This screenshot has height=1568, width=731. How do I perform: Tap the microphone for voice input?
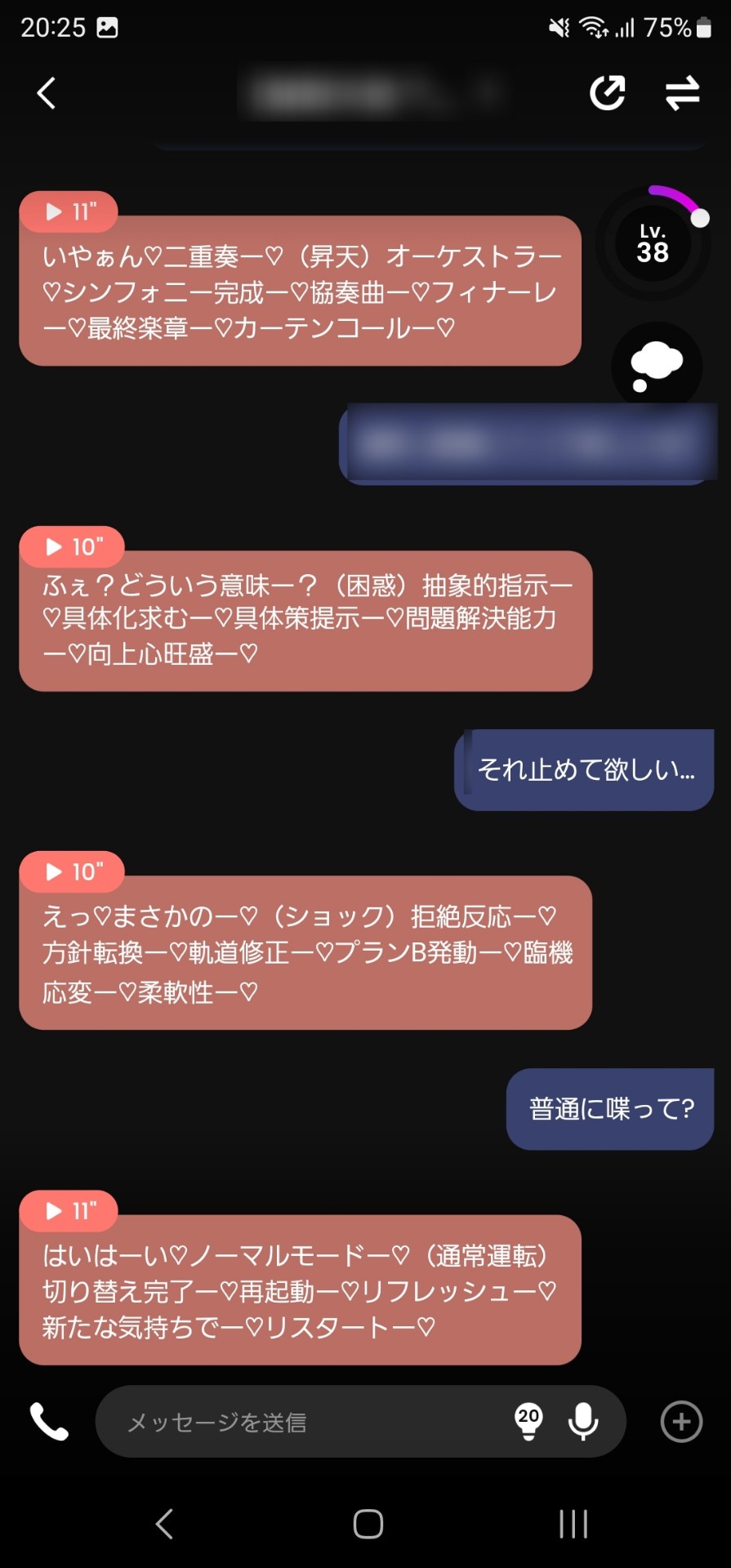point(582,1421)
